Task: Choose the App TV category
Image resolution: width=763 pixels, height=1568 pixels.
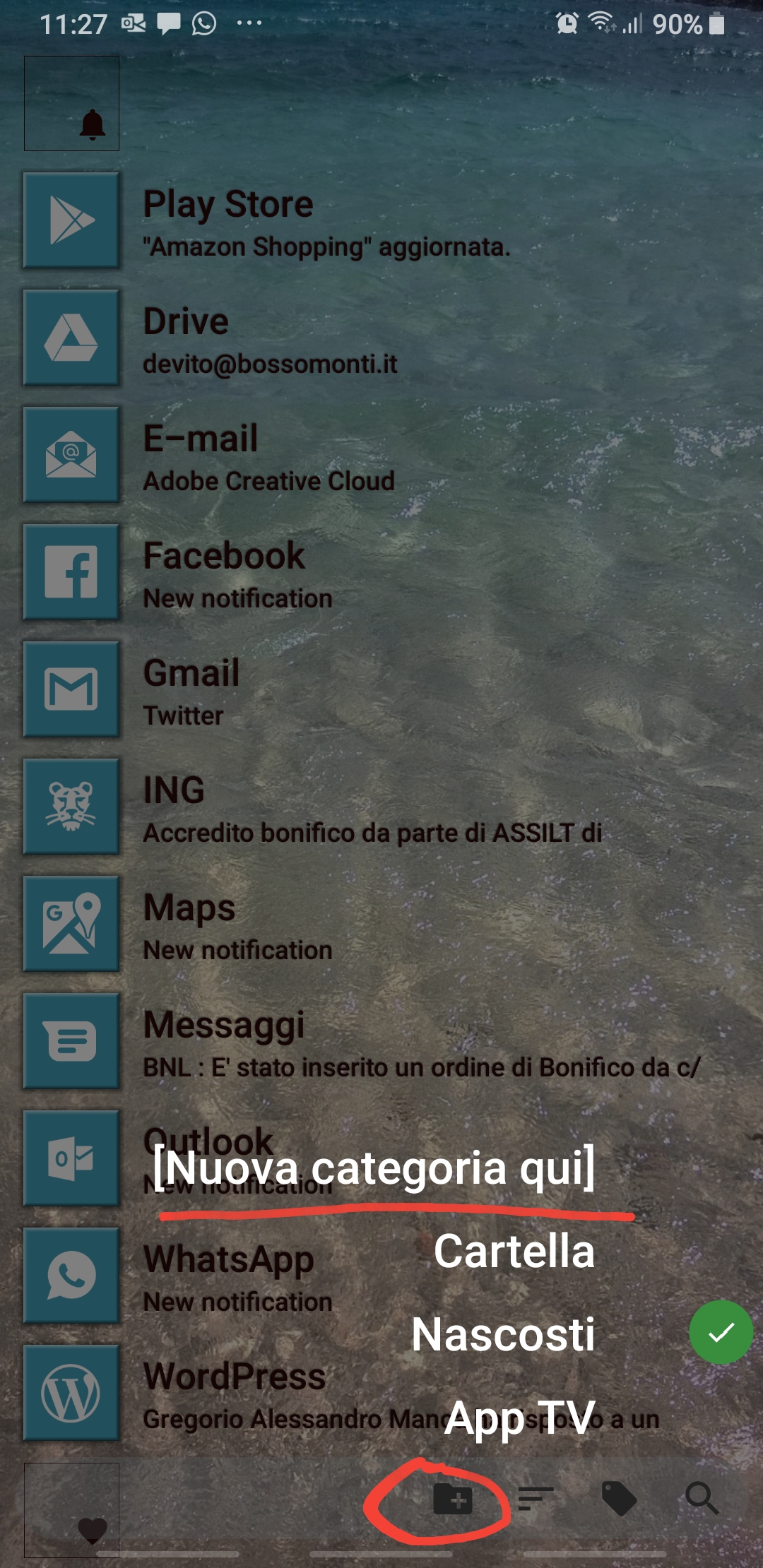Action: click(x=520, y=1418)
